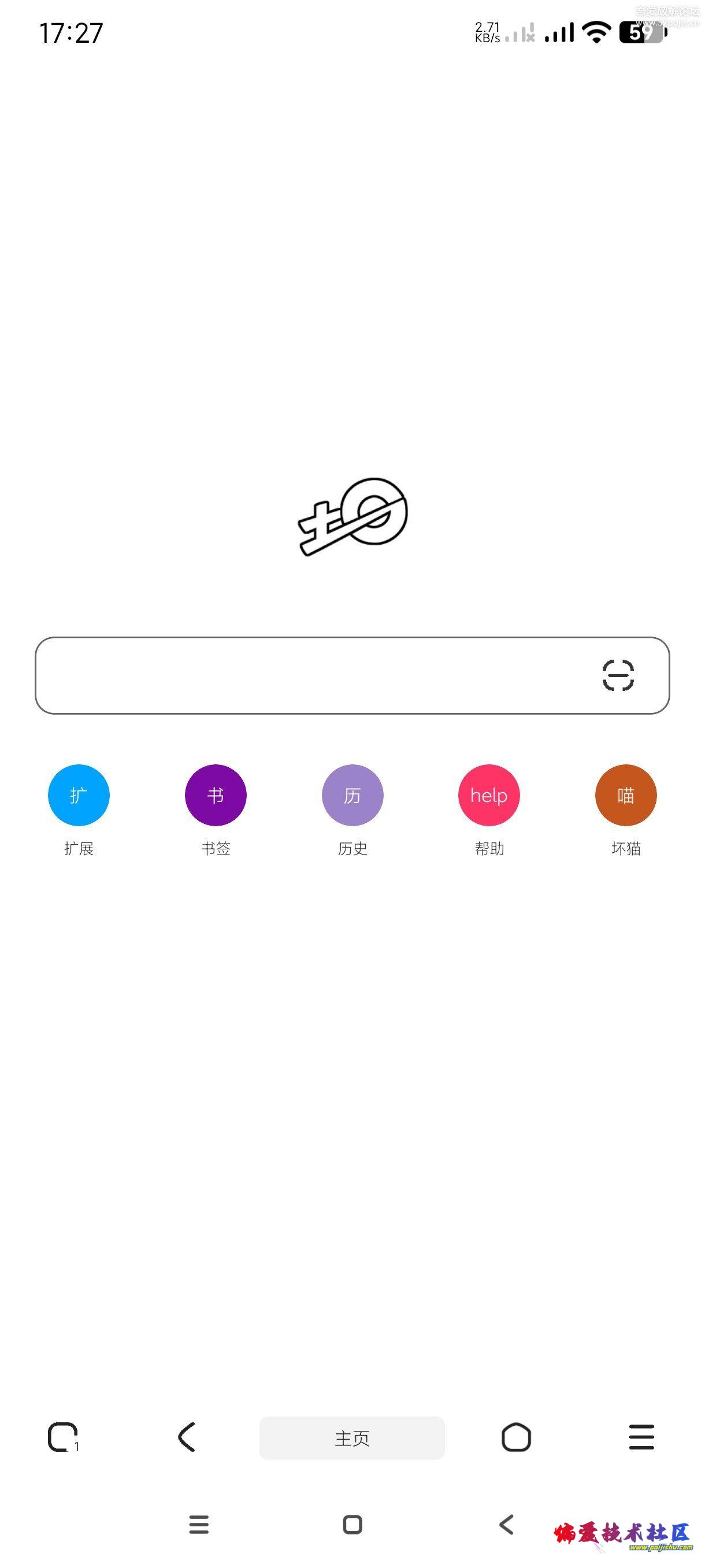Open the 历史 history shortcut
This screenshot has width=705, height=1568.
pyautogui.click(x=352, y=795)
